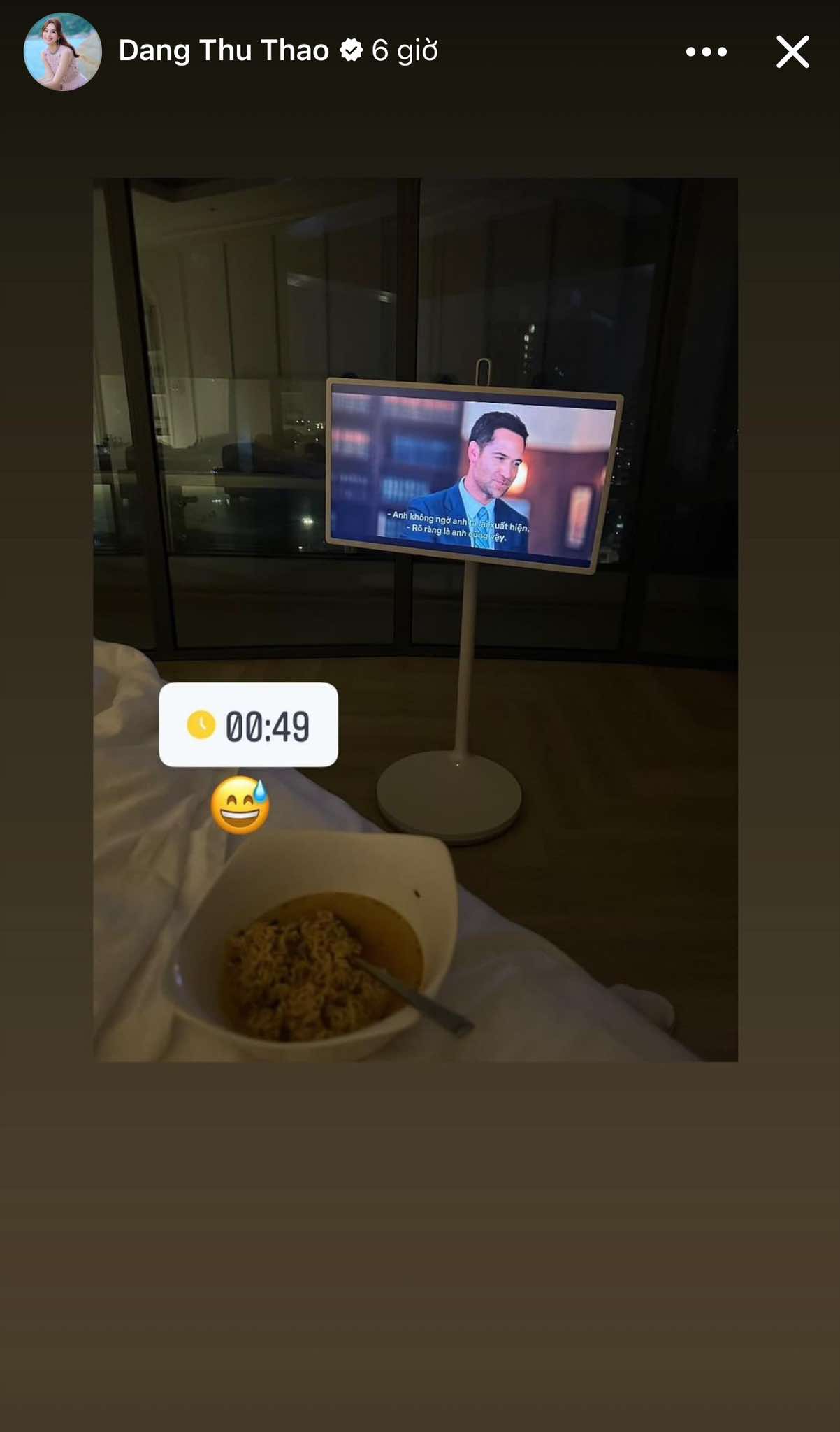Open the three-dot story options menu
Image resolution: width=840 pixels, height=1432 pixels.
[706, 52]
